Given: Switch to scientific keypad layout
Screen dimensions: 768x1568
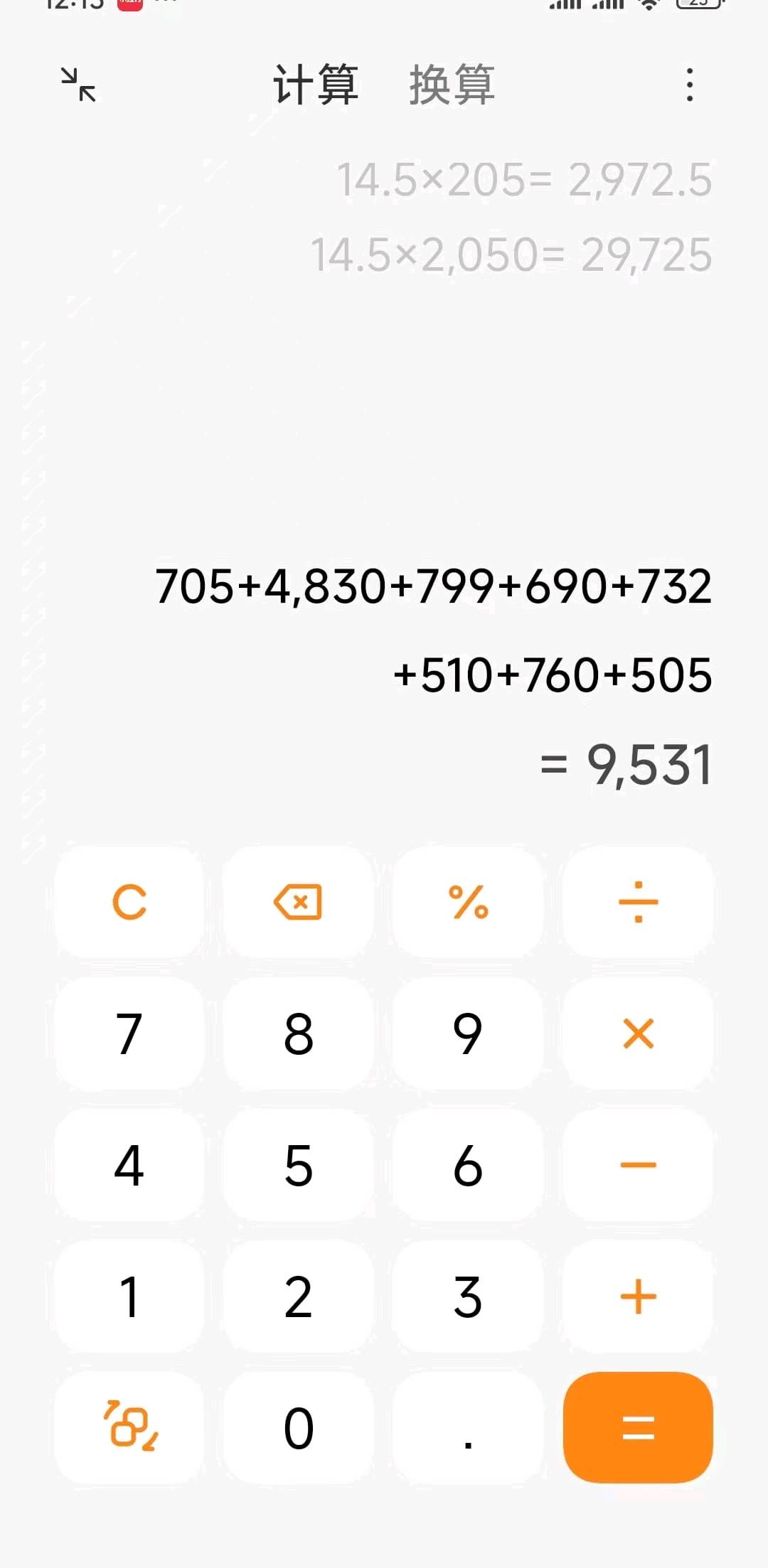Looking at the screenshot, I should click(129, 1427).
